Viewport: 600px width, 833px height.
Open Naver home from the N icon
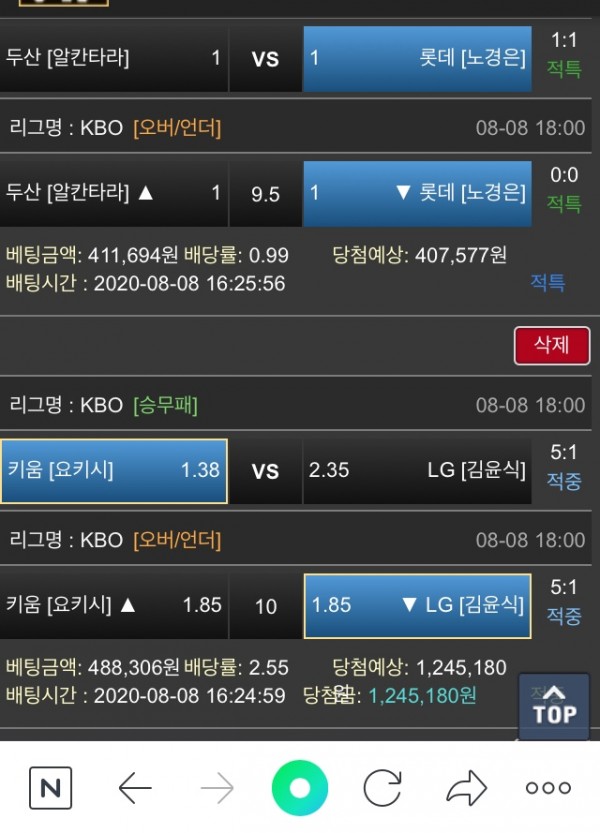click(50, 788)
